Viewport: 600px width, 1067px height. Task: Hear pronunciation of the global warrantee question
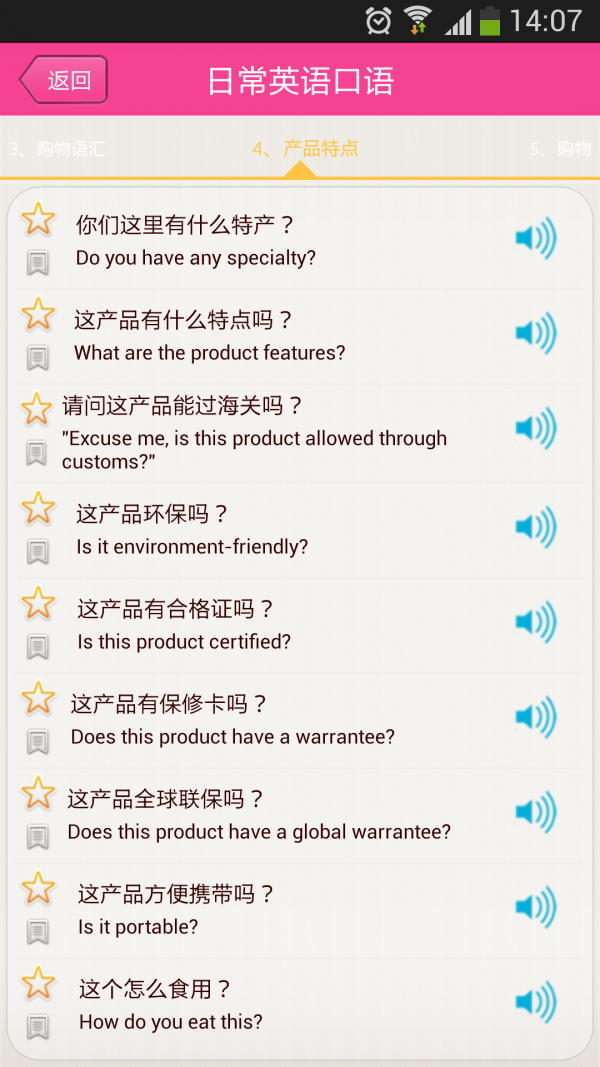pos(535,812)
